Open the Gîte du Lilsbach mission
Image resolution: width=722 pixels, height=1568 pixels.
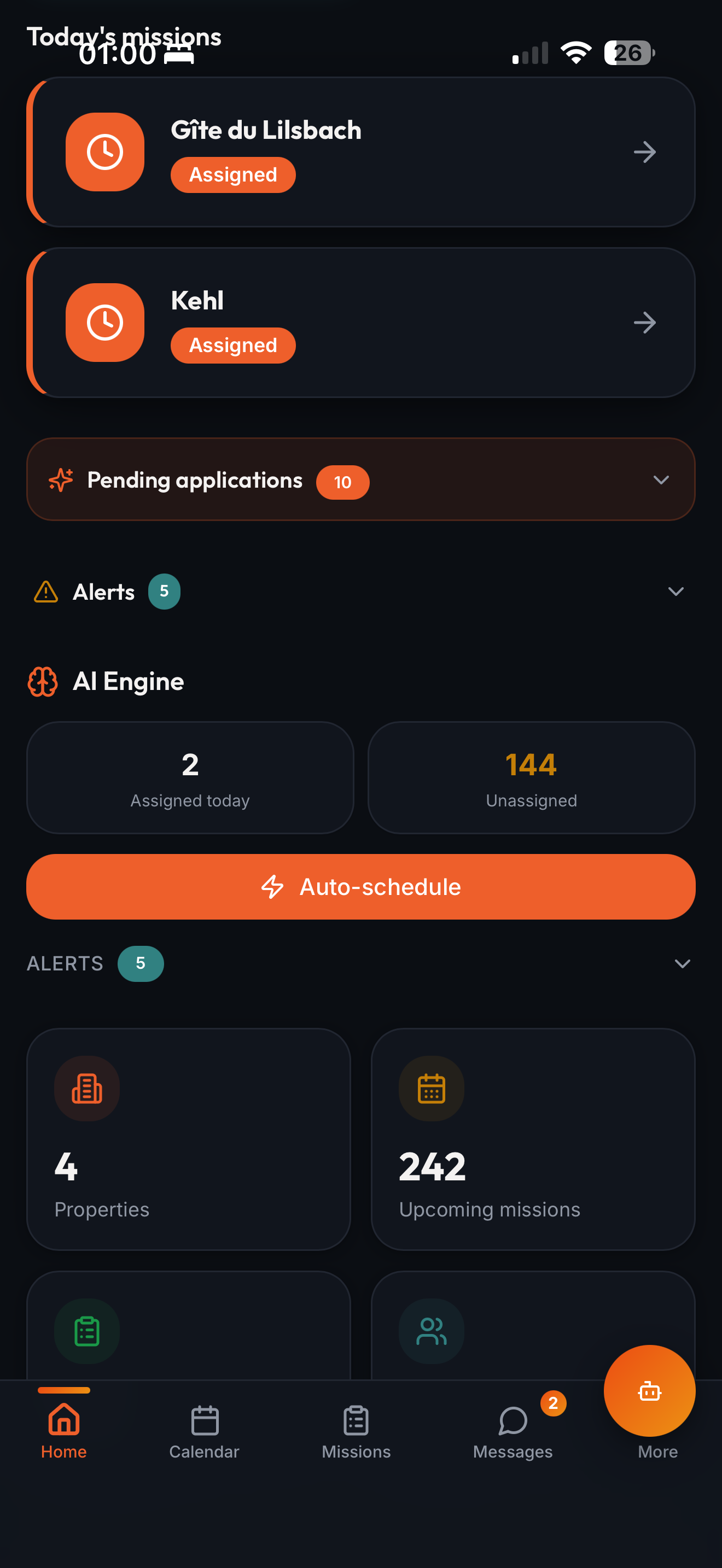[x=360, y=152]
